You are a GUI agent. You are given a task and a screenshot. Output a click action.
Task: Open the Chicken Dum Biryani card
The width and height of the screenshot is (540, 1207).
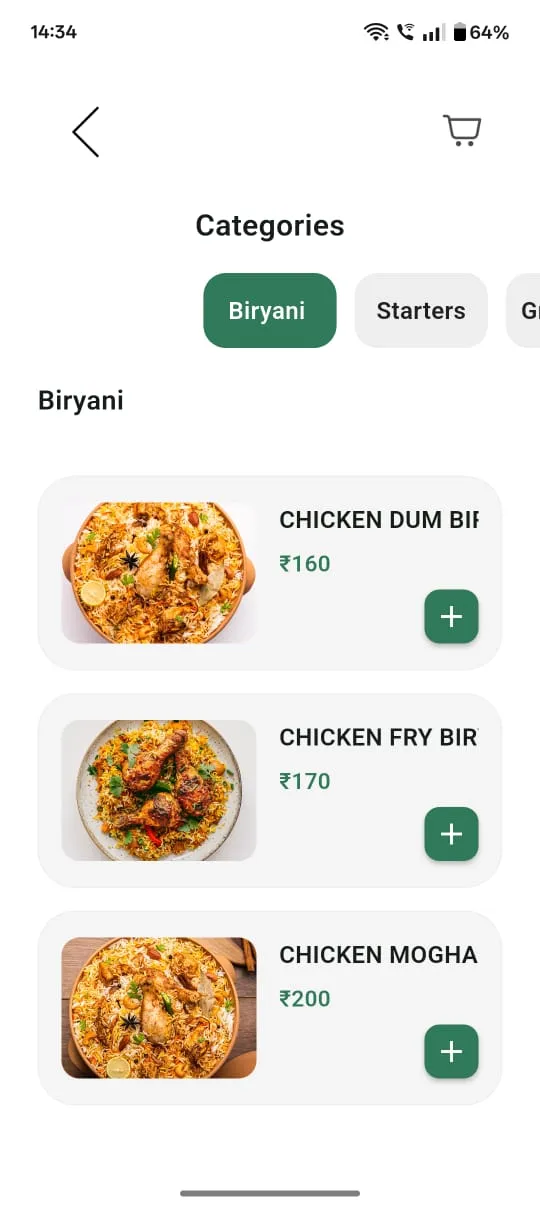270,573
